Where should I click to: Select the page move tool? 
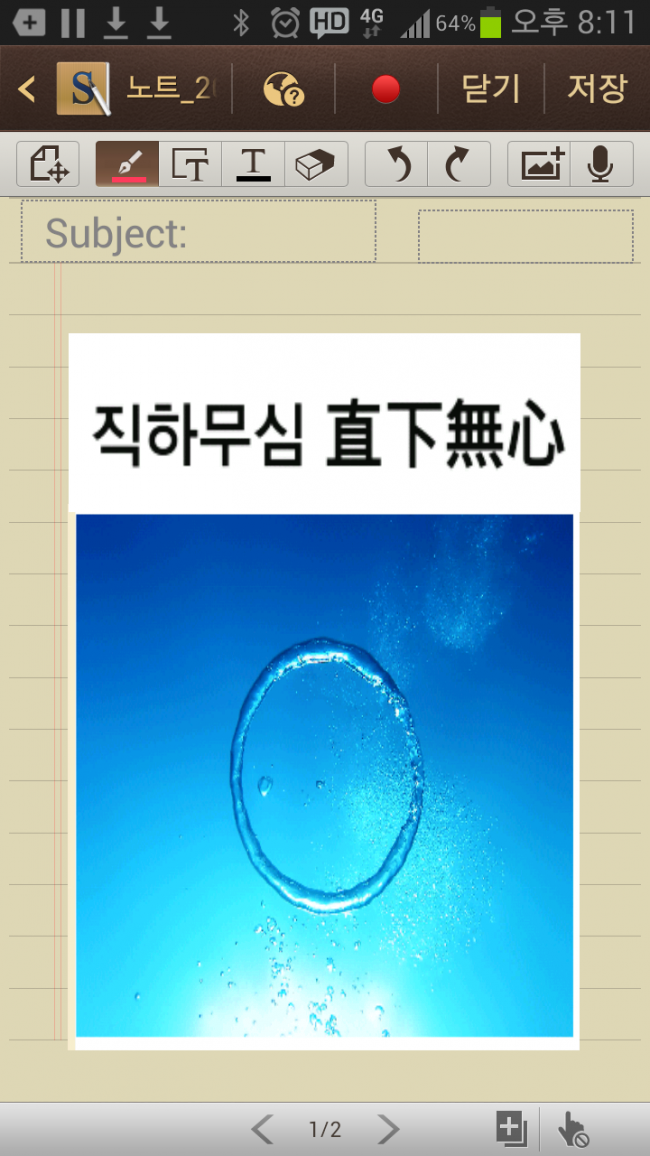[48, 164]
